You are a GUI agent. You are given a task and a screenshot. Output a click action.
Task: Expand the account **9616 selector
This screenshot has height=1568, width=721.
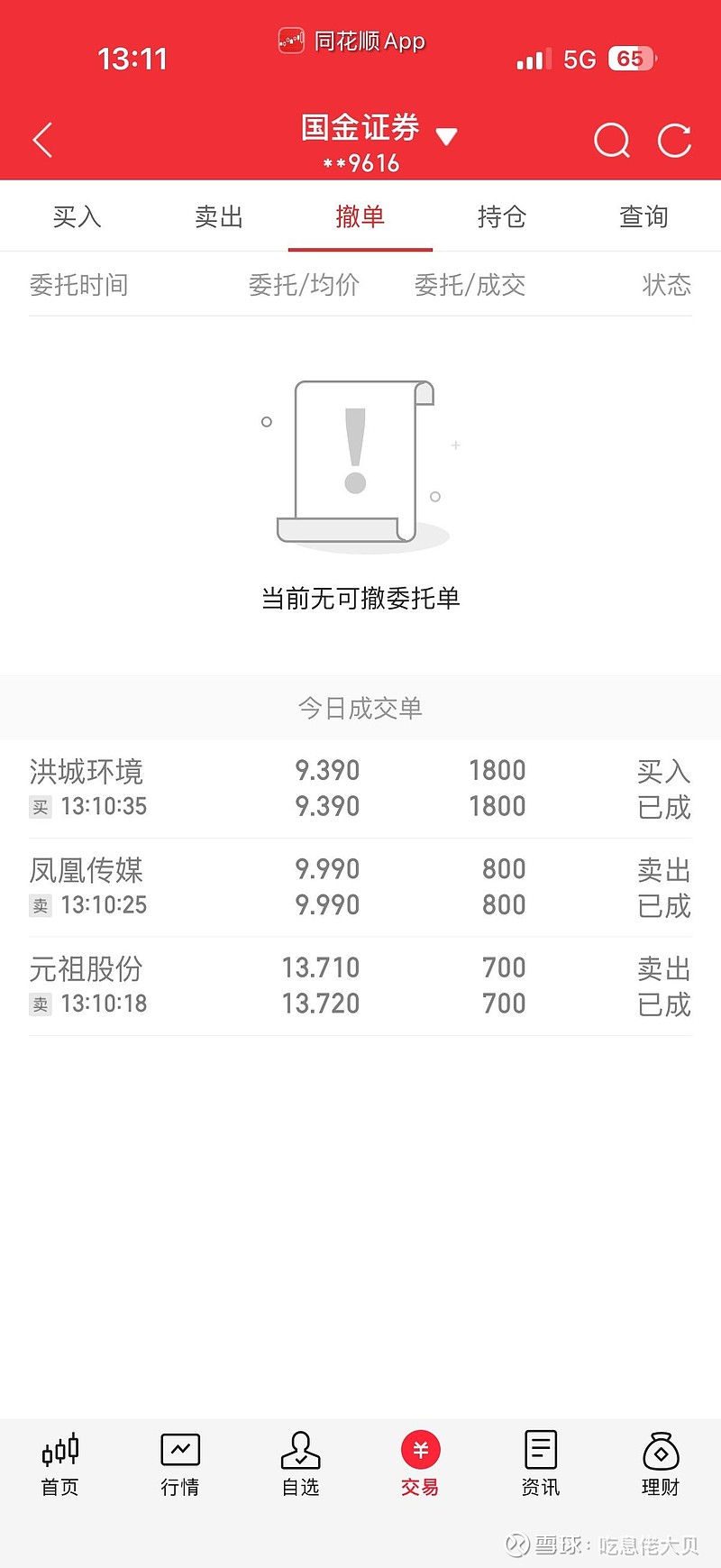[x=360, y=163]
